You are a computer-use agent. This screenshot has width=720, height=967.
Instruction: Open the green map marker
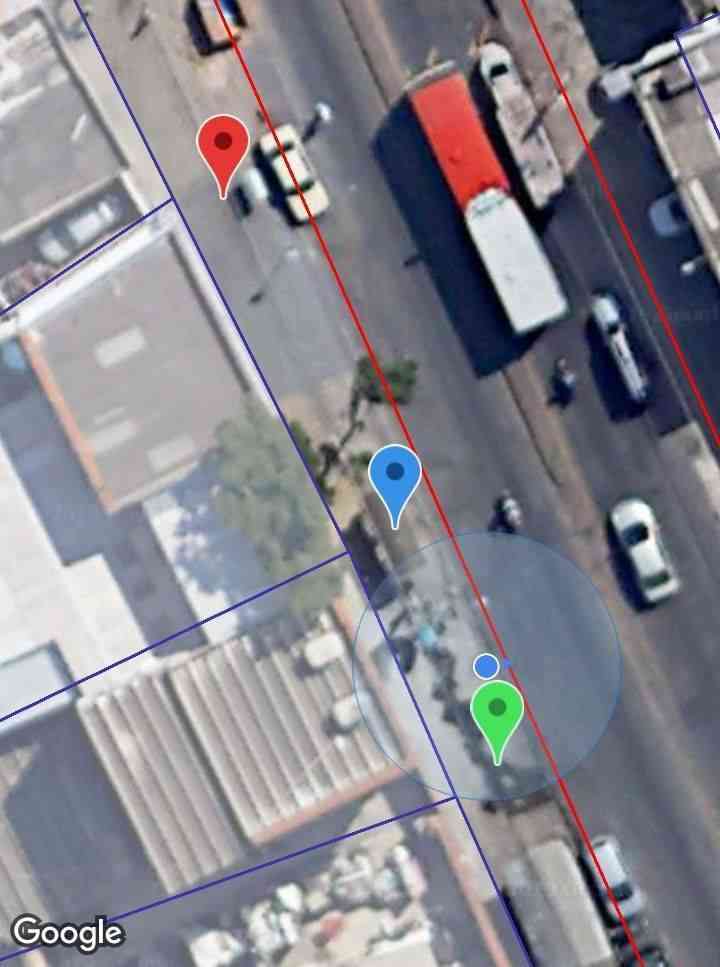(x=497, y=713)
